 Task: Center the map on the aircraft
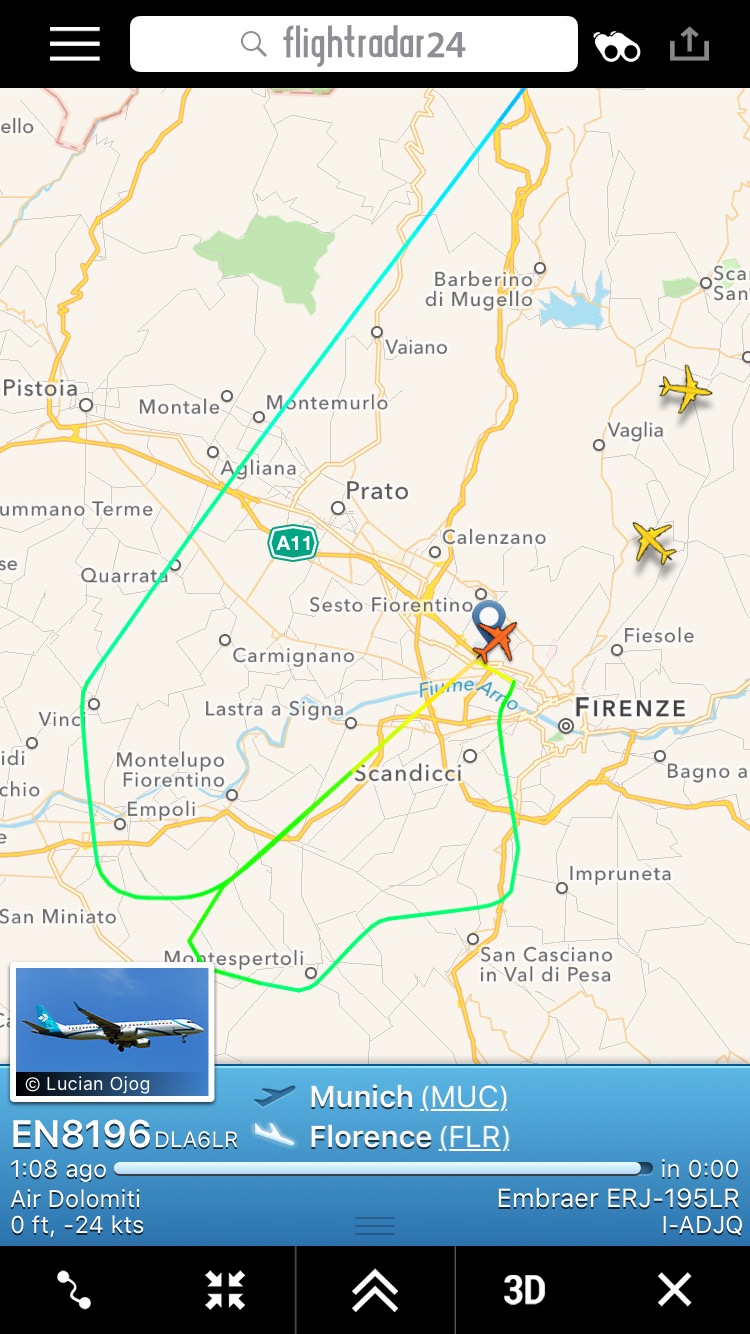pos(225,1290)
